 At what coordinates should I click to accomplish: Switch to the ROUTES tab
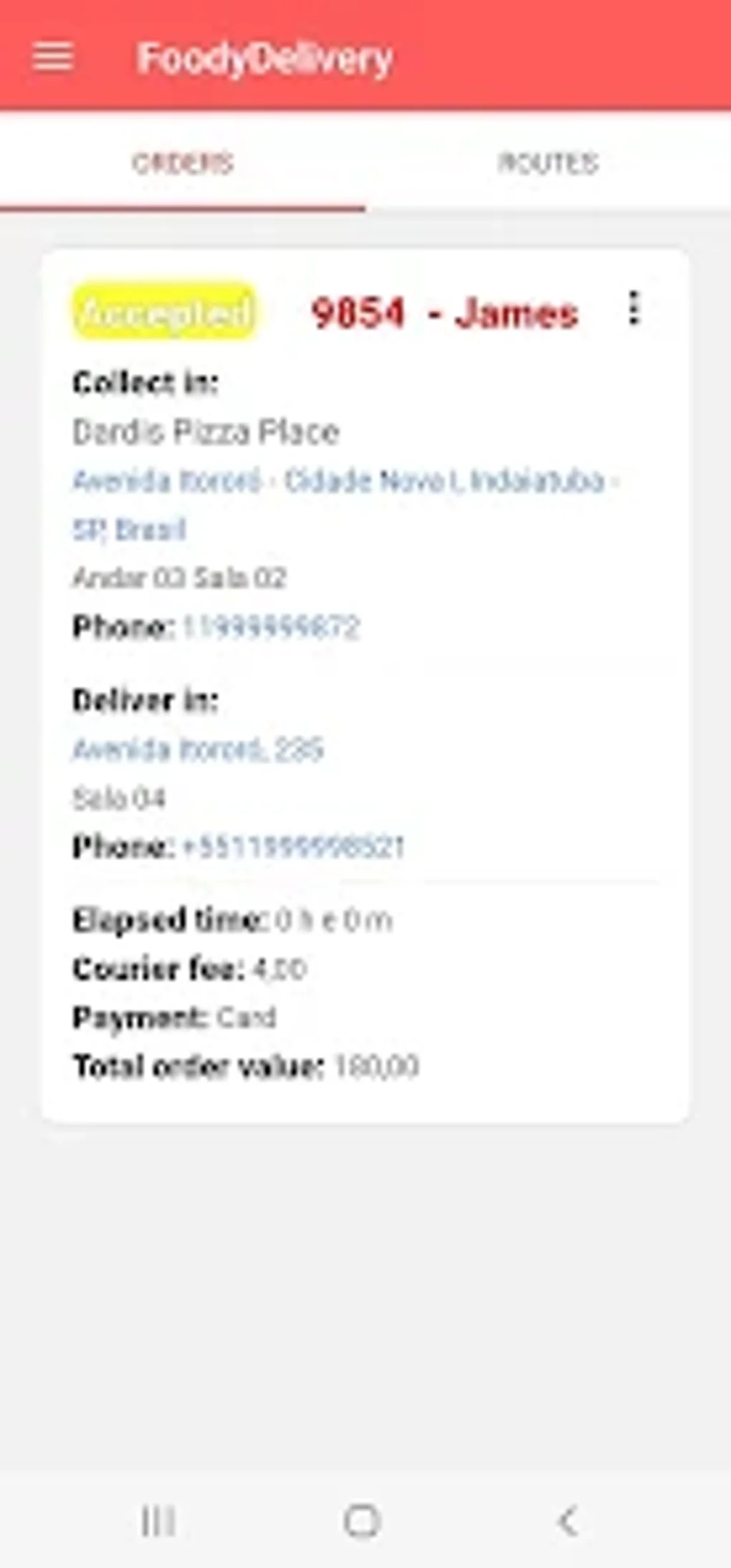point(548,163)
